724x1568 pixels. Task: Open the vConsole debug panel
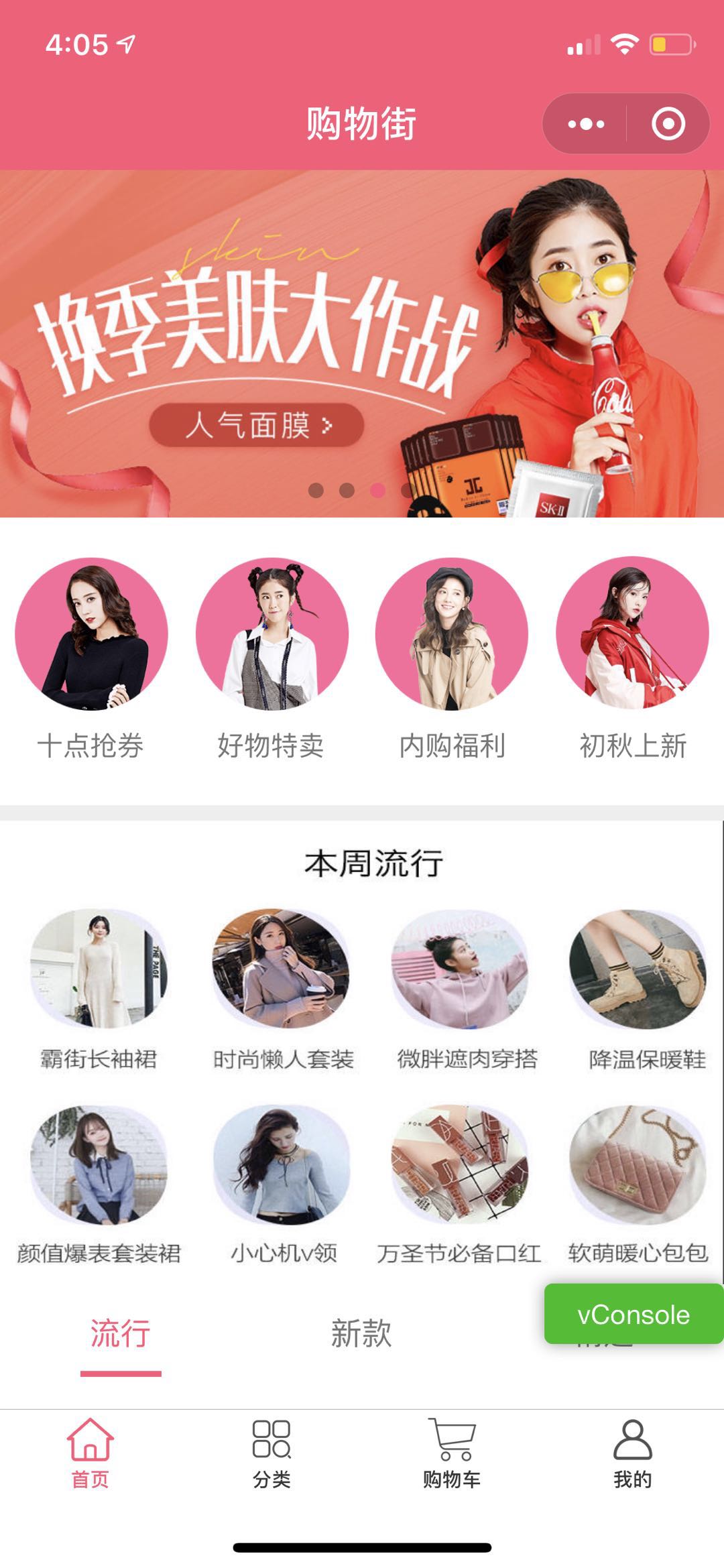[633, 1314]
